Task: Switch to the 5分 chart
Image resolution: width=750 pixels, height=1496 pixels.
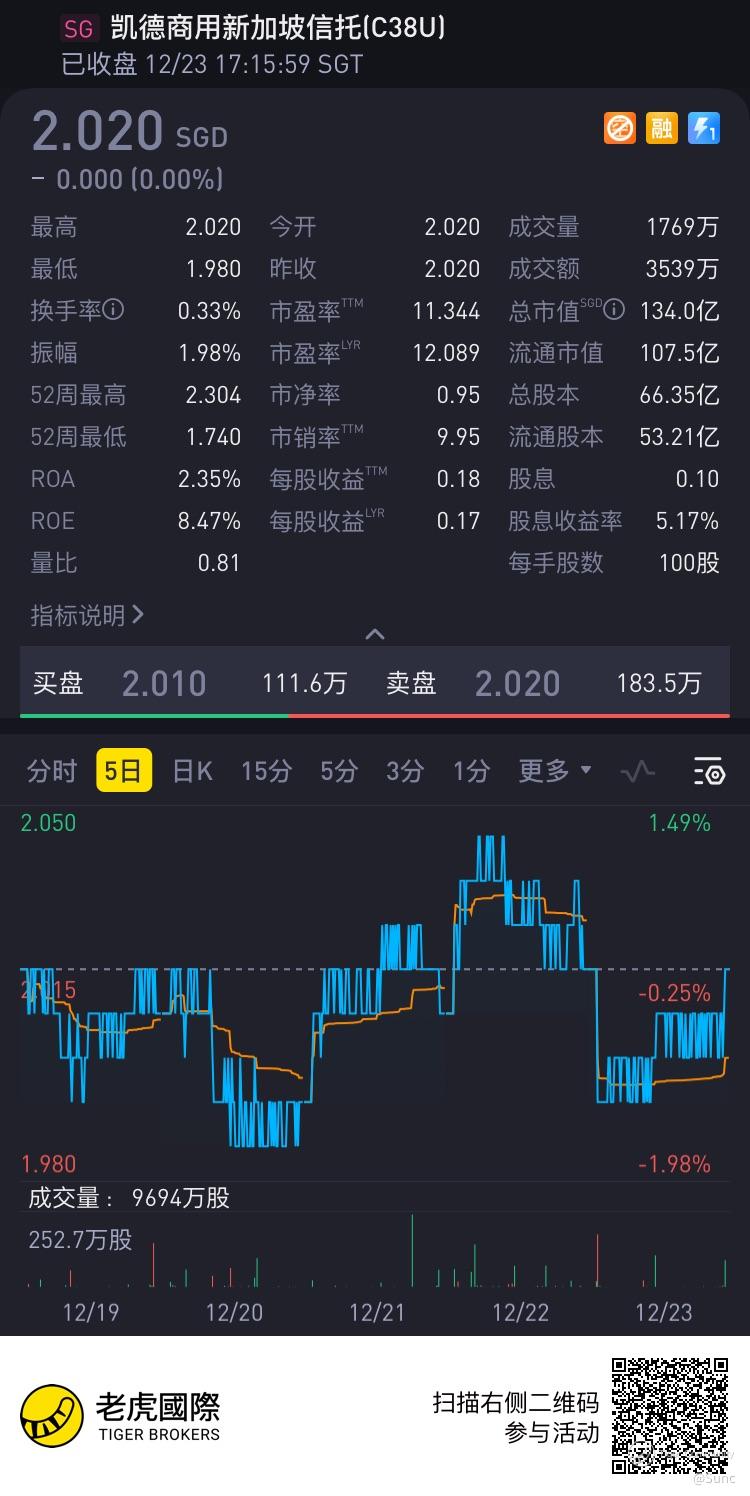Action: (x=339, y=771)
